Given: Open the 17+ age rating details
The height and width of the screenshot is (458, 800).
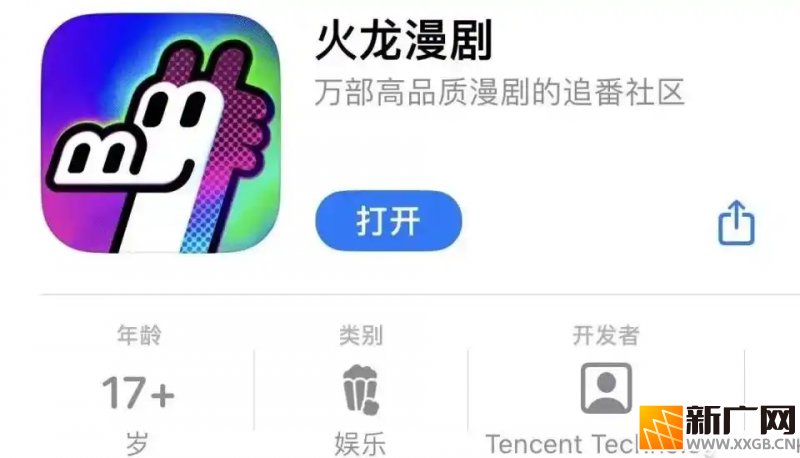Looking at the screenshot, I should click(138, 390).
